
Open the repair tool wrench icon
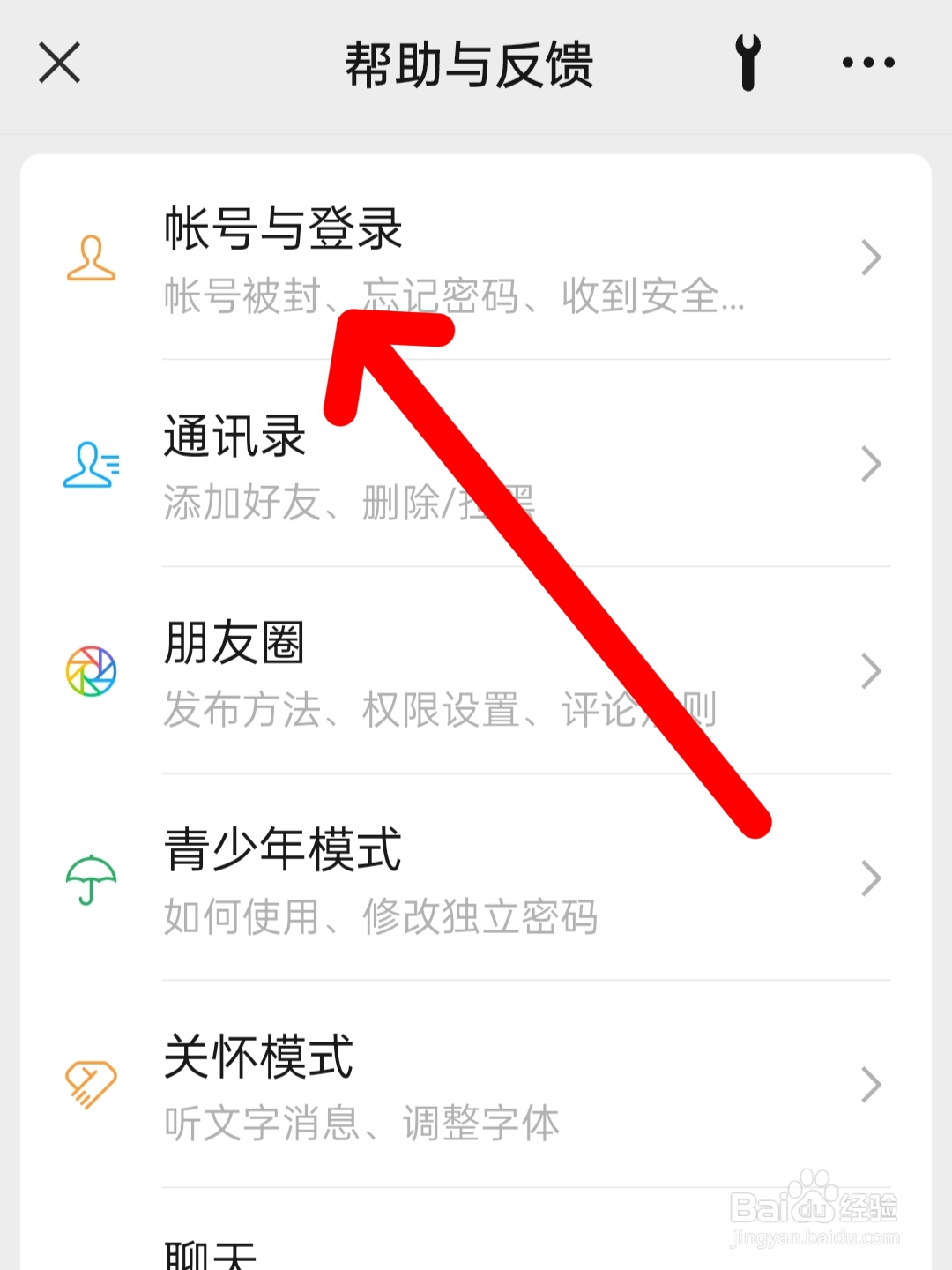coord(748,63)
